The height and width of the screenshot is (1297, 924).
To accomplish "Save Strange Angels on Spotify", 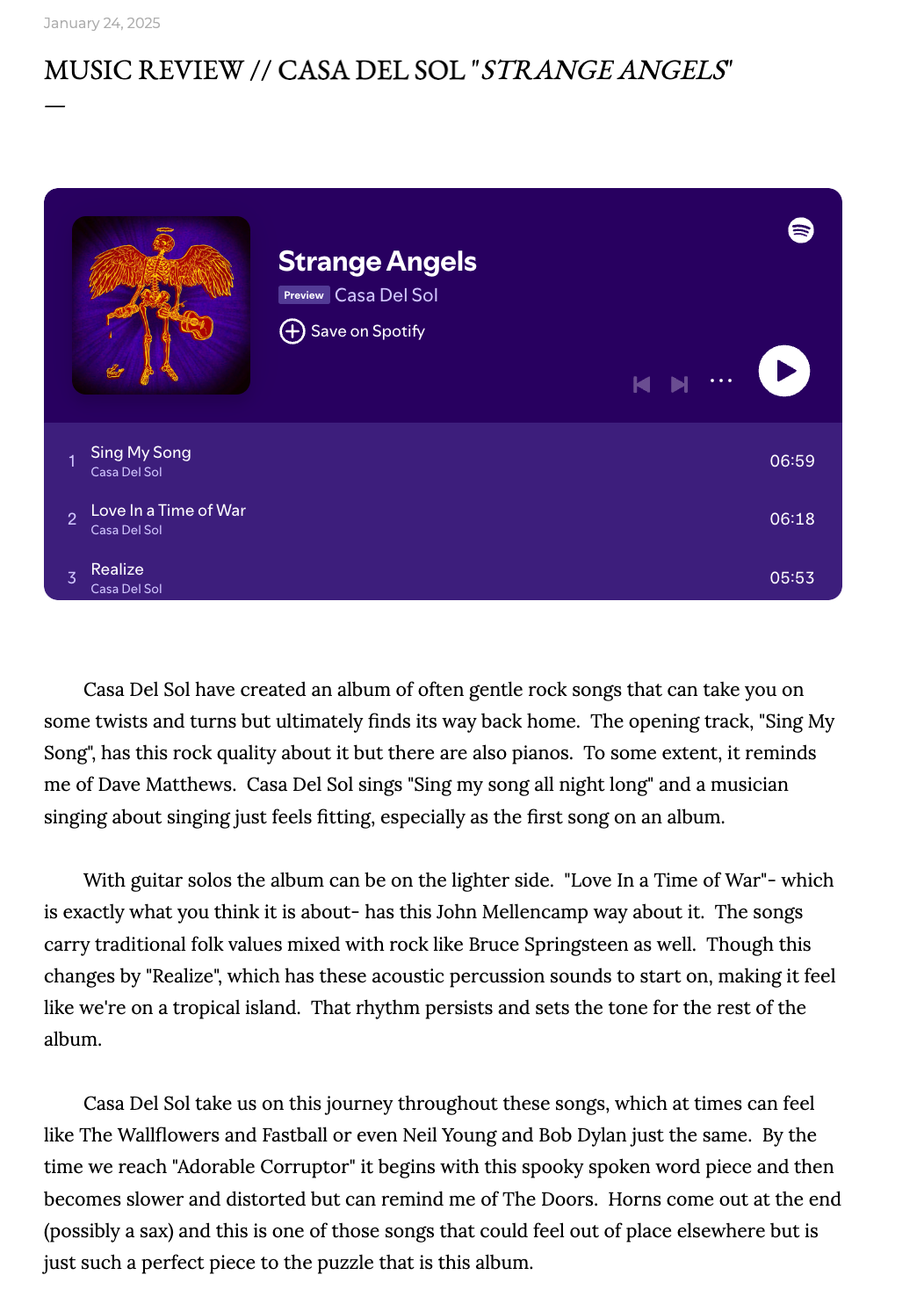I will click(x=352, y=331).
